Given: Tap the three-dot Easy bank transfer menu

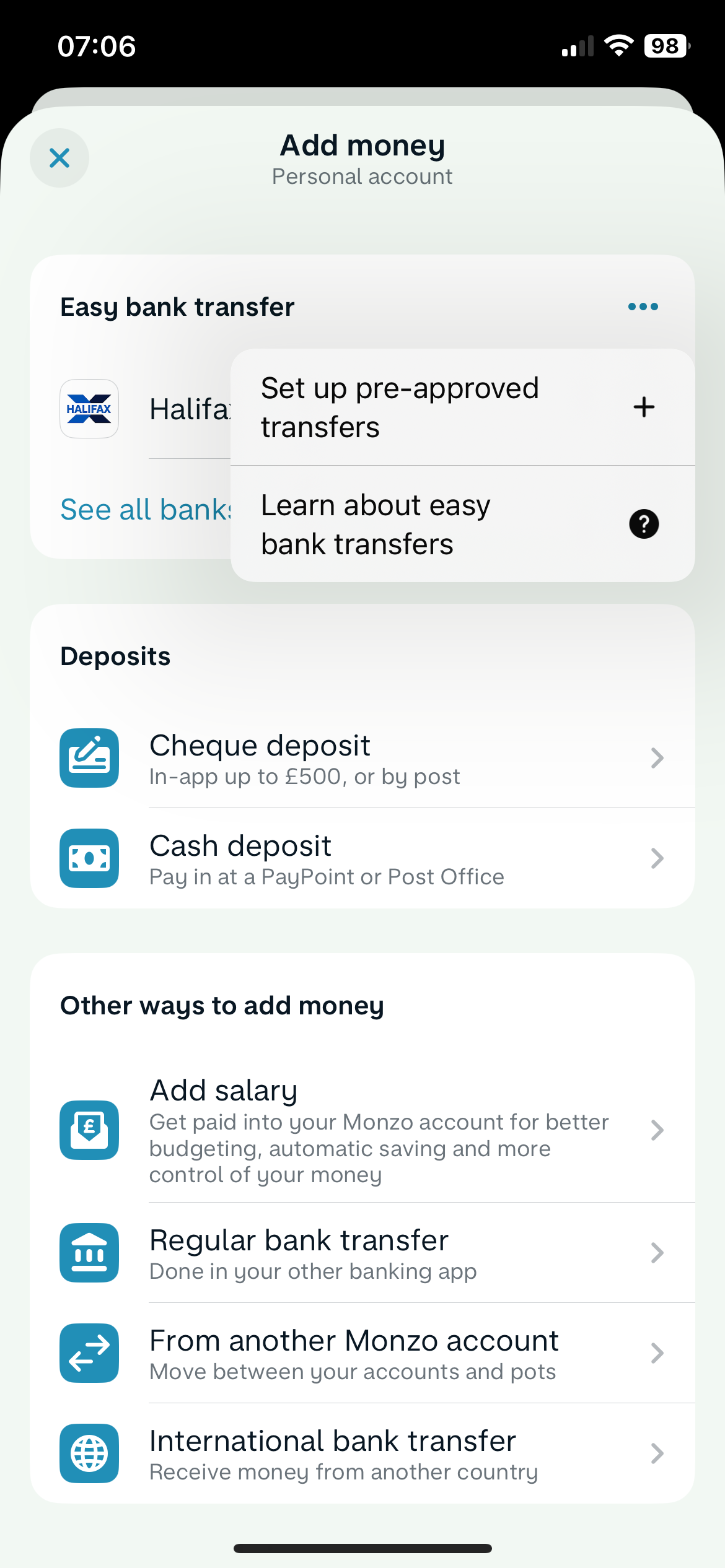Looking at the screenshot, I should point(643,307).
